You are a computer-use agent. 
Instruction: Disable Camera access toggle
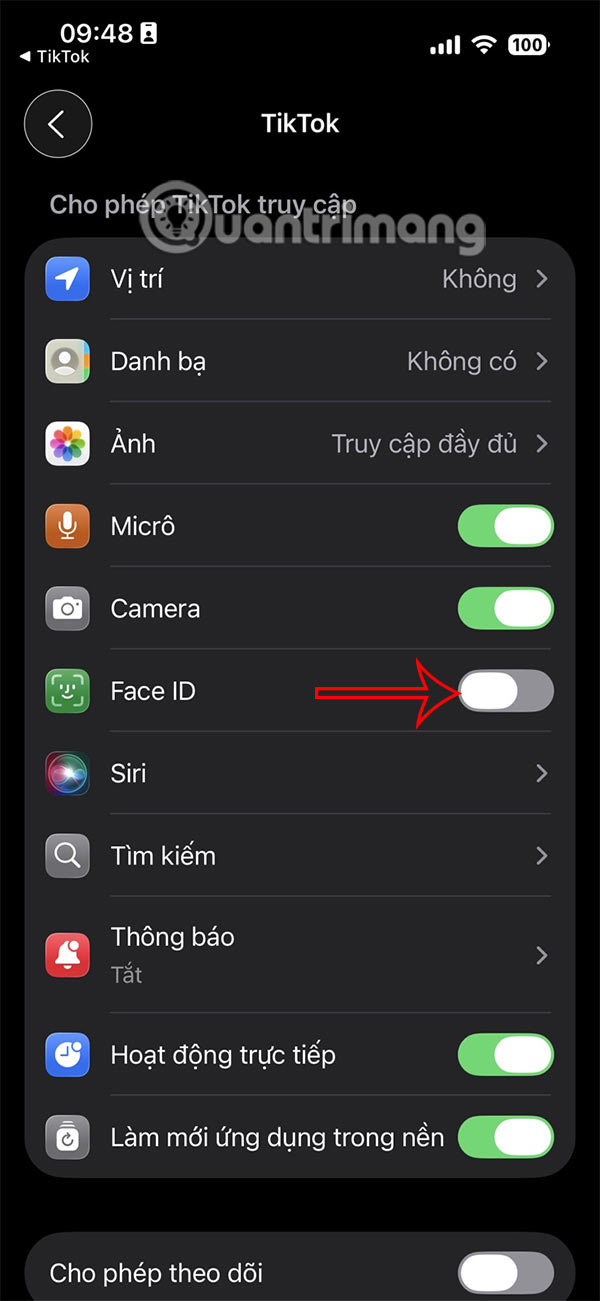[505, 608]
